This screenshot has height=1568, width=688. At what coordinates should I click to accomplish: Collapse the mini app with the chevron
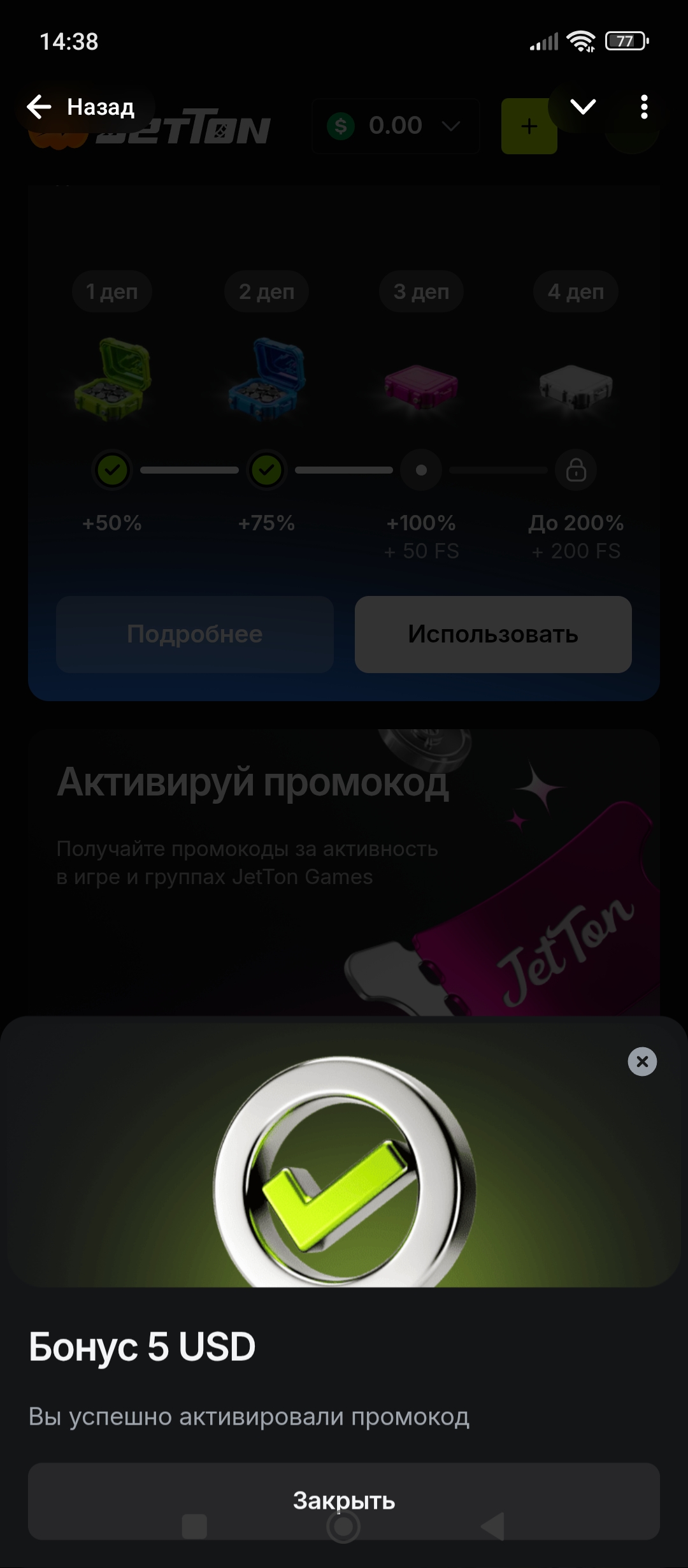pyautogui.click(x=582, y=106)
